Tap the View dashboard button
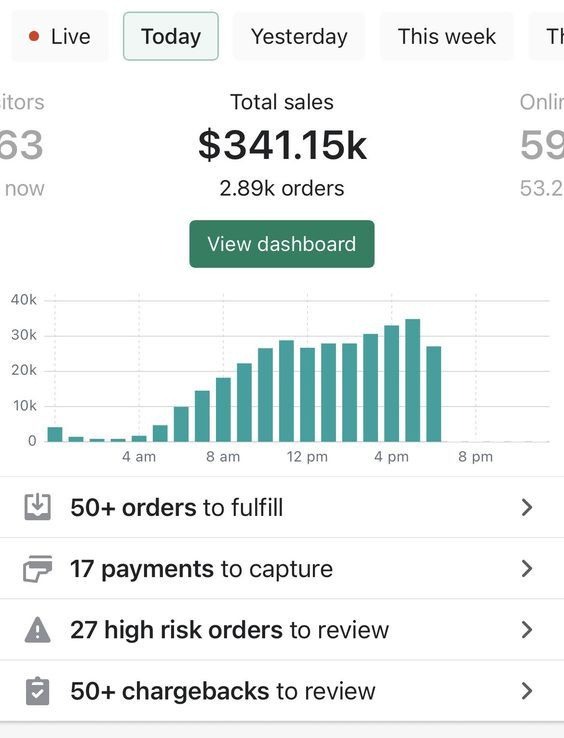The height and width of the screenshot is (738, 564). [x=282, y=244]
